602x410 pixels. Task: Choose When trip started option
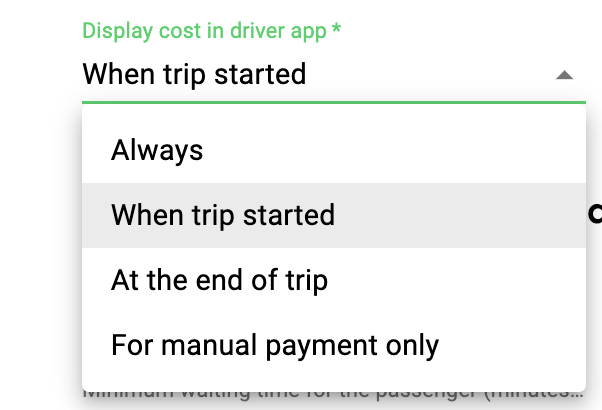click(222, 215)
